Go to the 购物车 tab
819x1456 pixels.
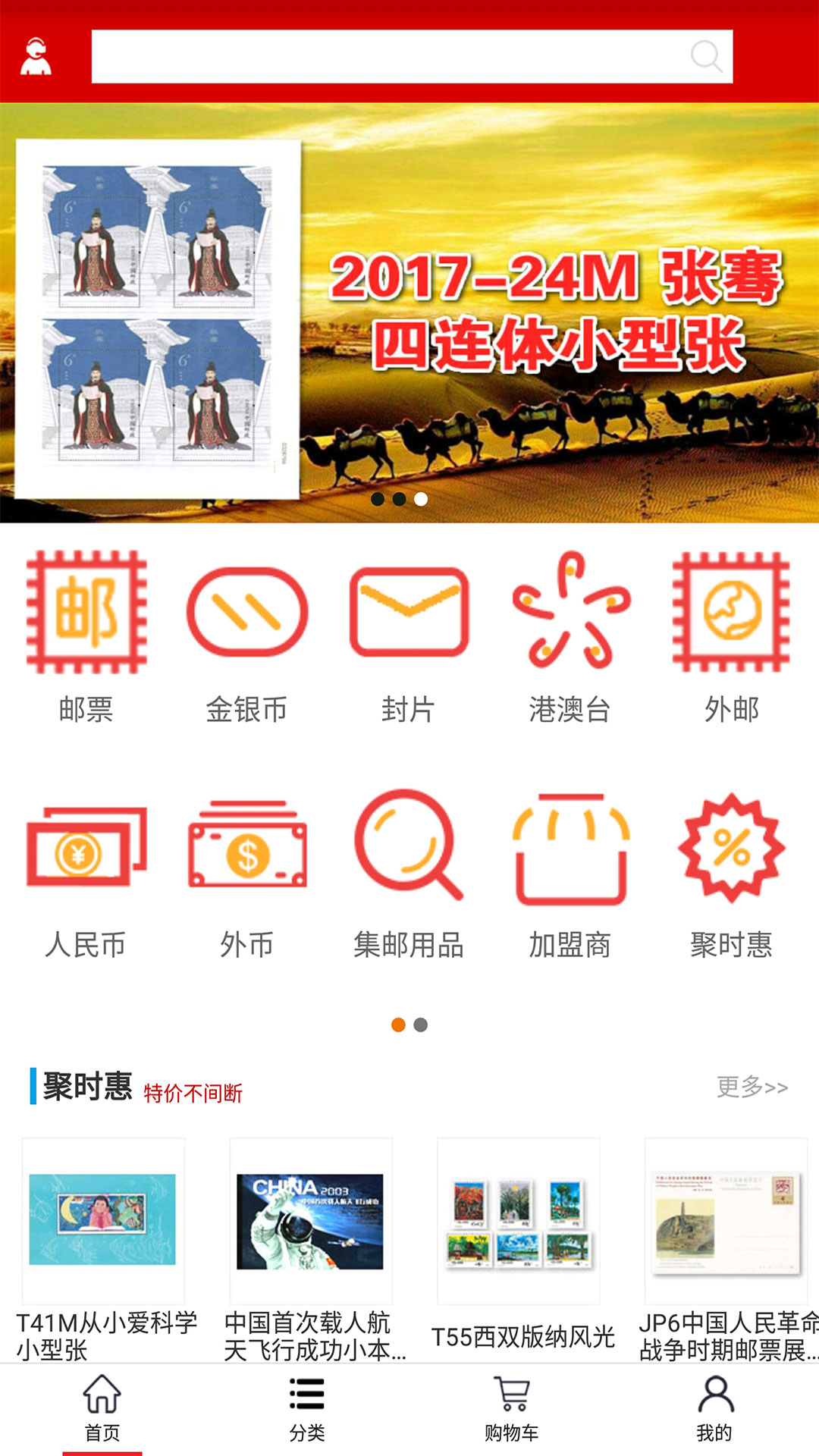coord(512,1410)
